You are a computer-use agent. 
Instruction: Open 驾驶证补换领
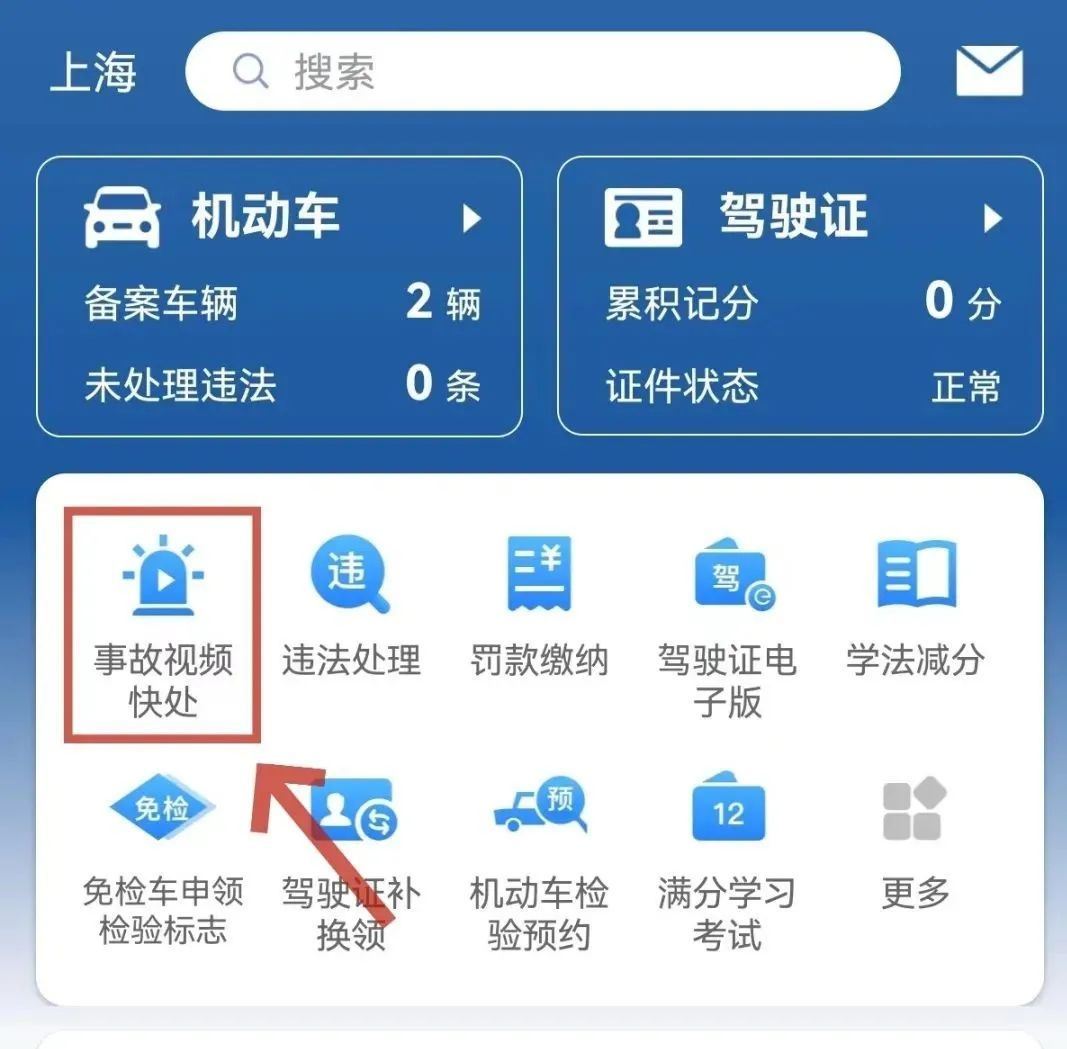[x=351, y=860]
